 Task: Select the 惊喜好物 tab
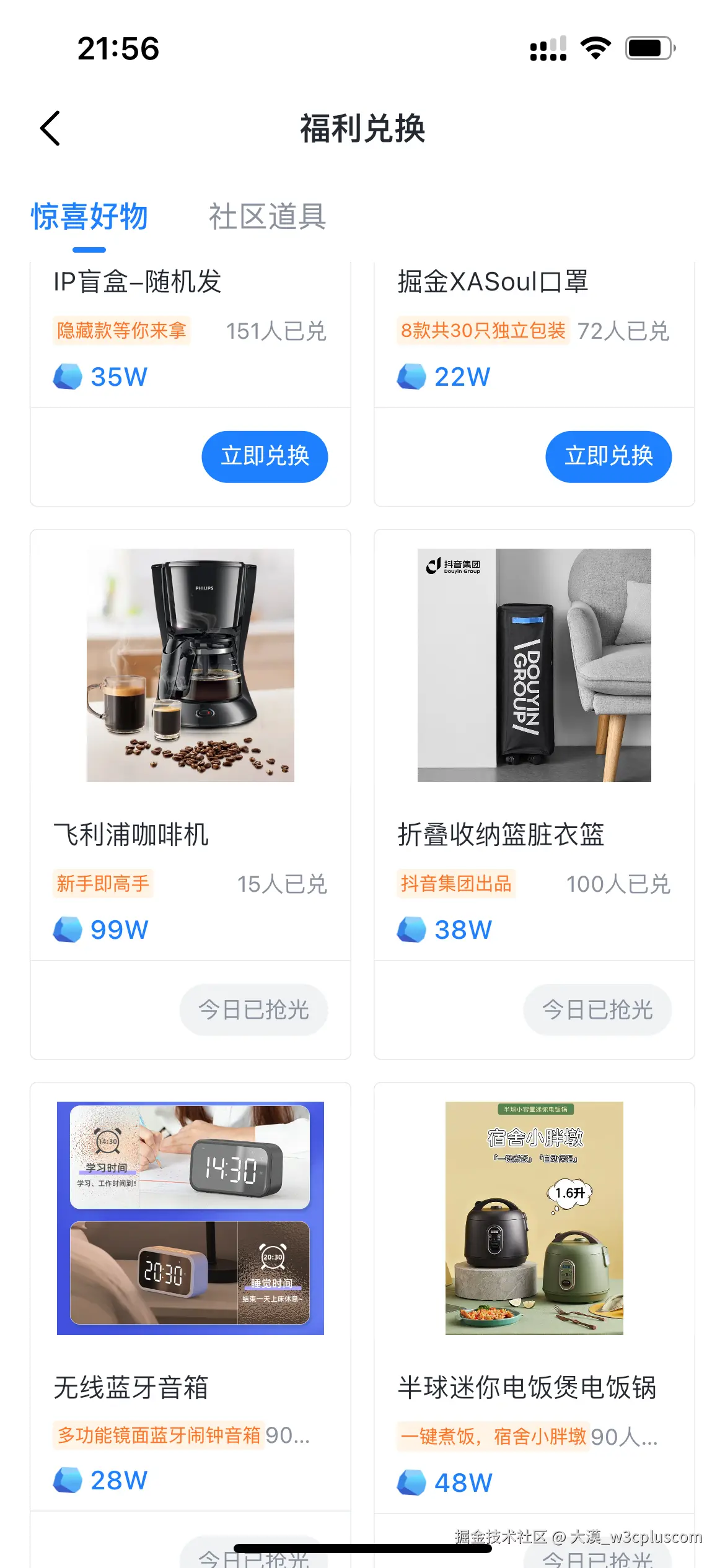(89, 216)
